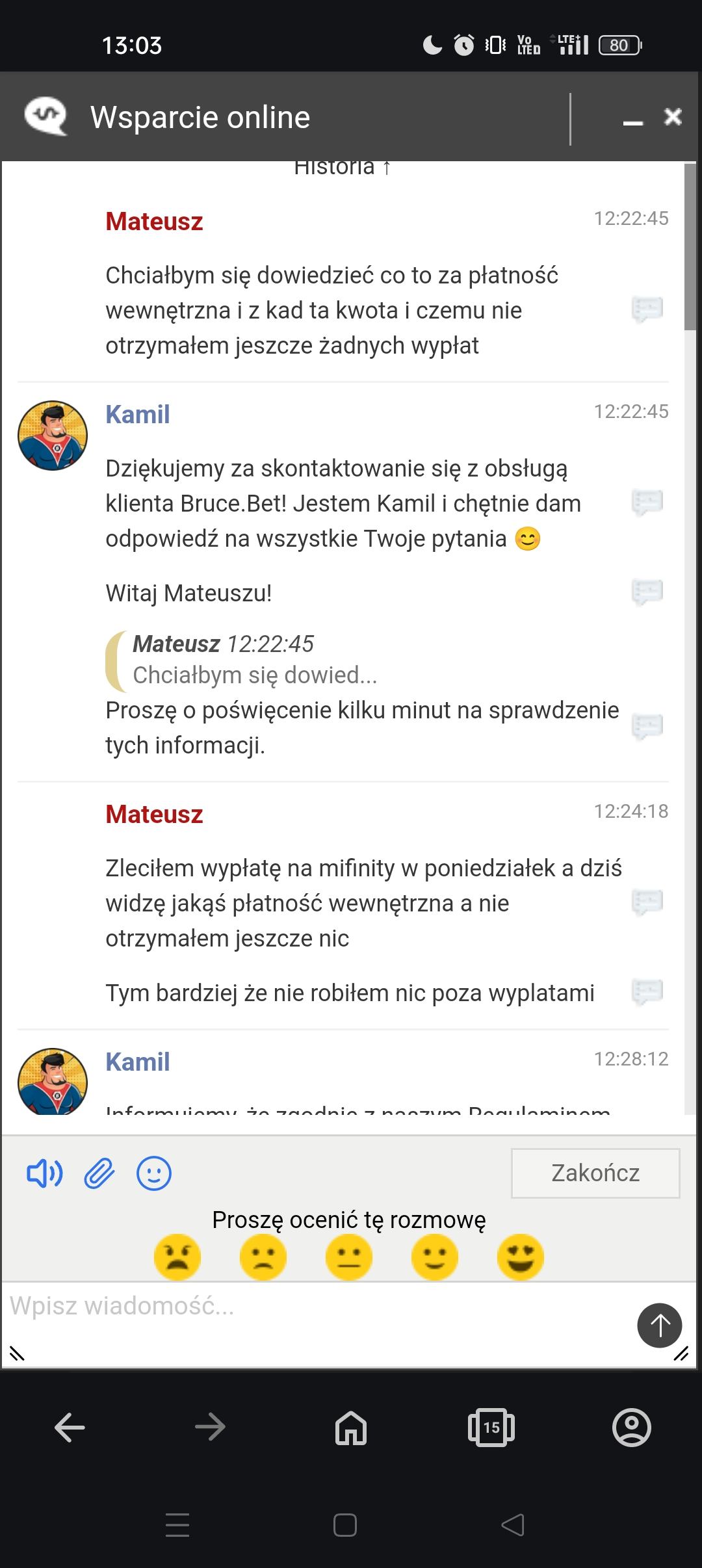This screenshot has width=702, height=1568.
Task: Toggle the chat sound icon
Action: pyautogui.click(x=44, y=1173)
